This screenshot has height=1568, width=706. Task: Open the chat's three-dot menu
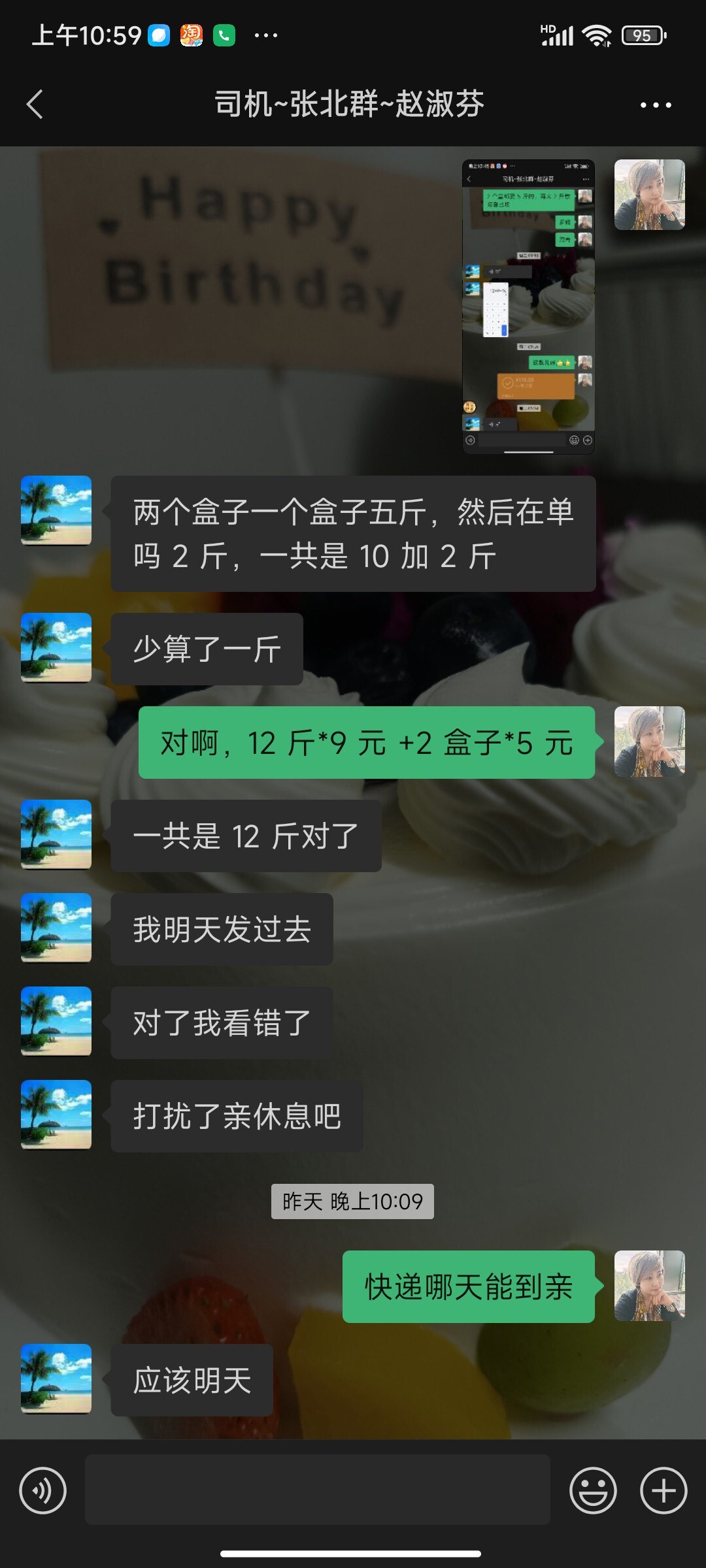pyautogui.click(x=656, y=105)
